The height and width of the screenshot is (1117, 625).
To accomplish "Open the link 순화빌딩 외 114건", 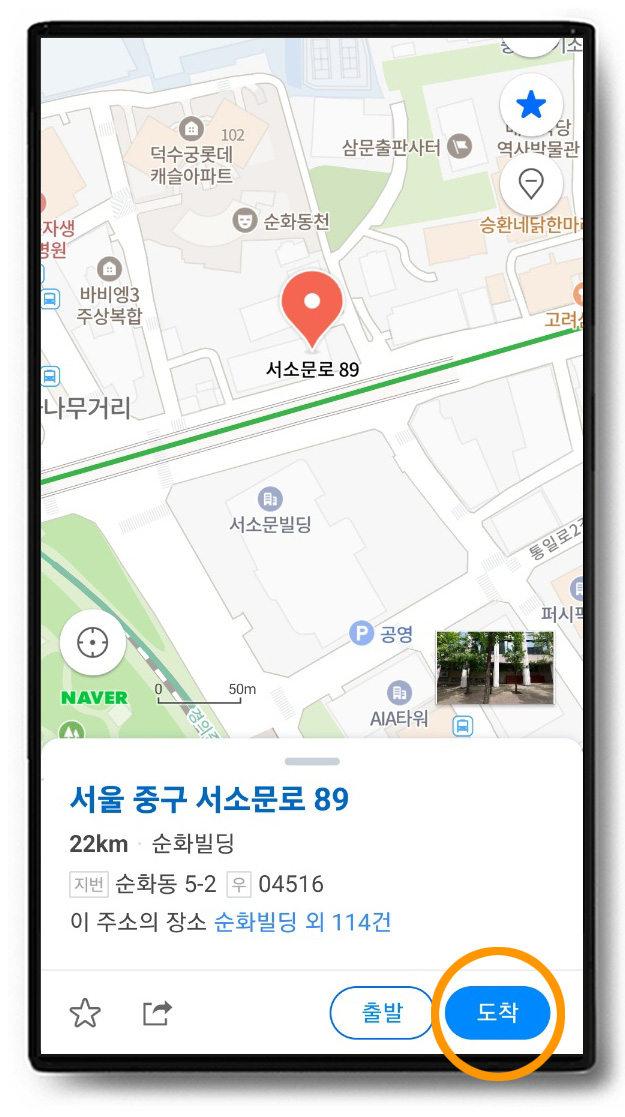I will 303,922.
